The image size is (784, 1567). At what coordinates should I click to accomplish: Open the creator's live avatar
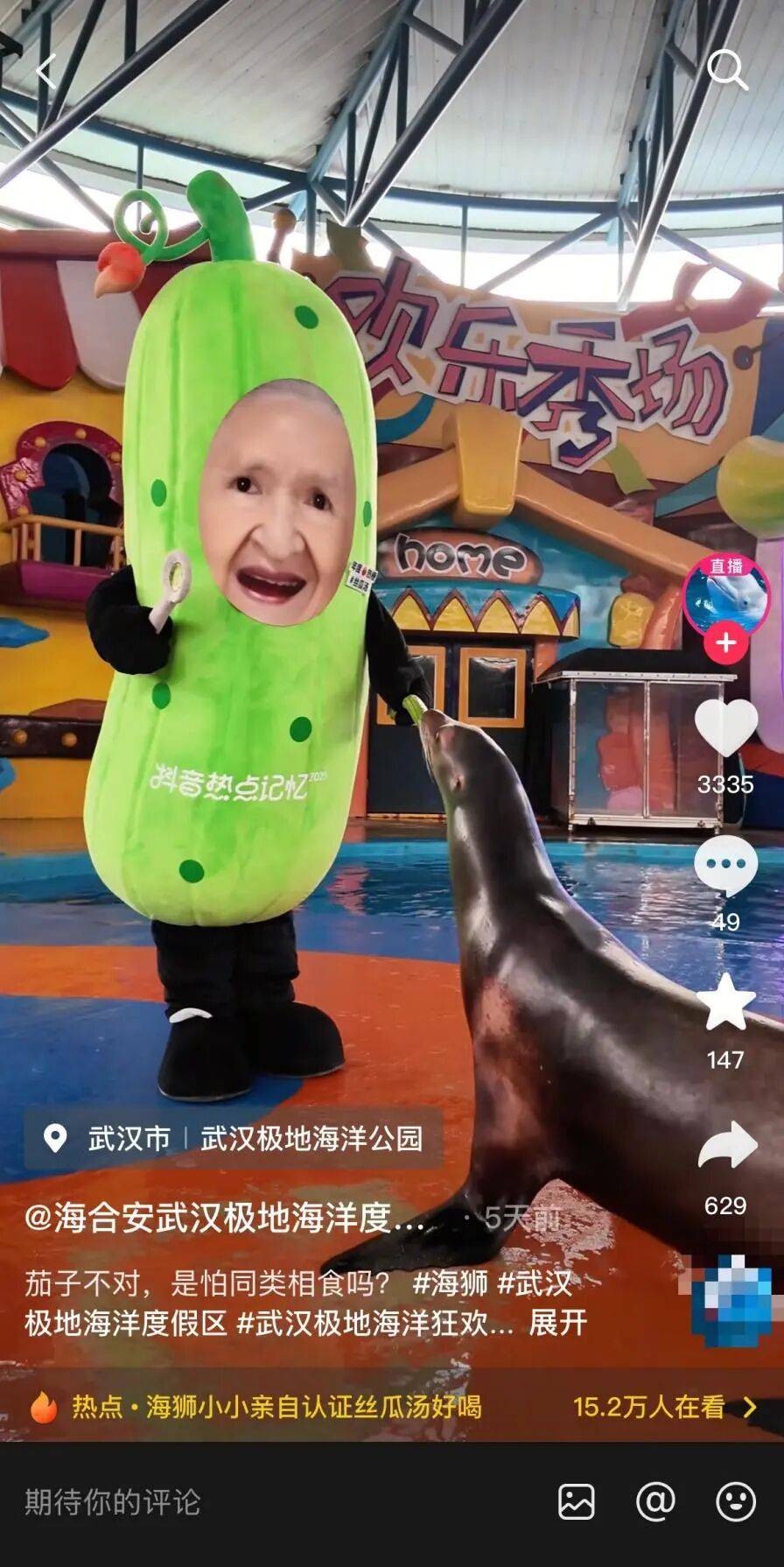coord(725,596)
